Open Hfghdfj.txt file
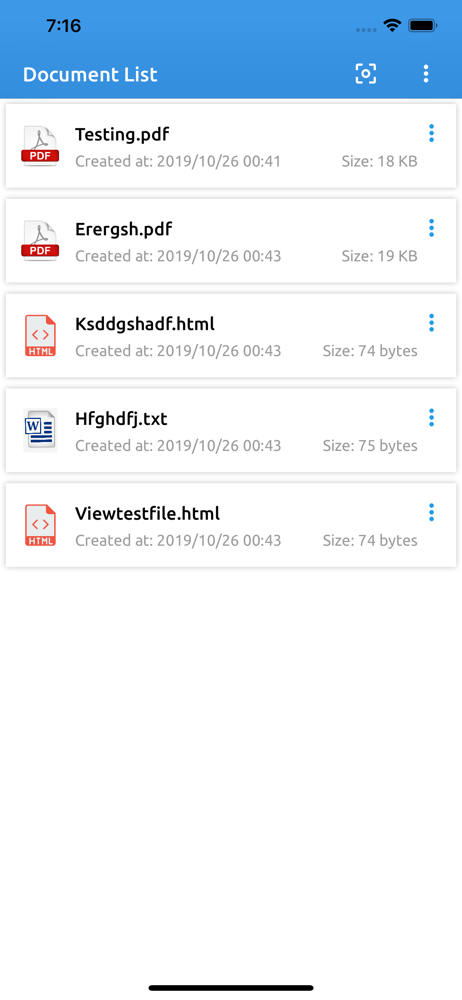 [231, 430]
